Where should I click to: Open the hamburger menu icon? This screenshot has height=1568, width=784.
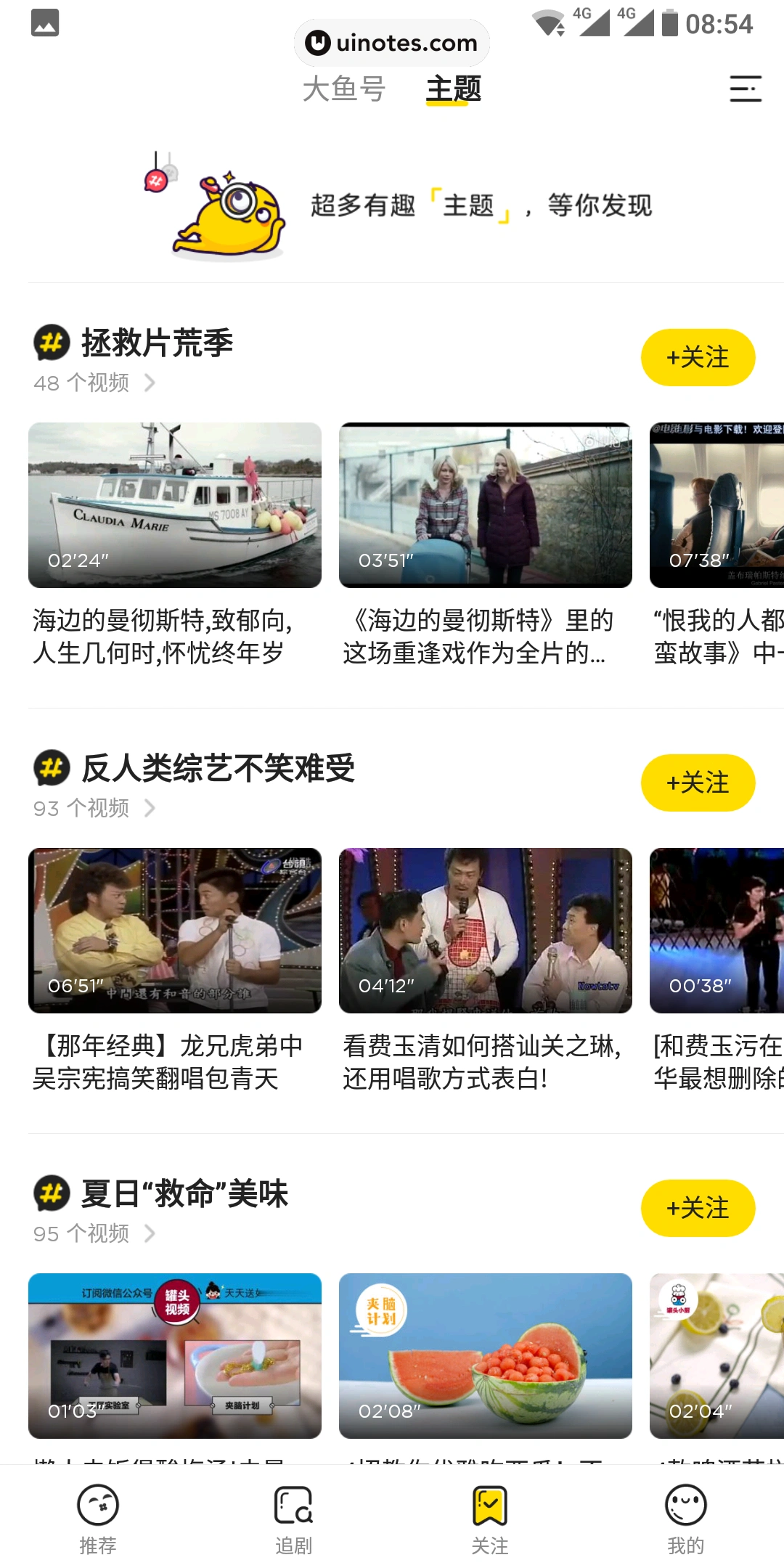(x=745, y=89)
